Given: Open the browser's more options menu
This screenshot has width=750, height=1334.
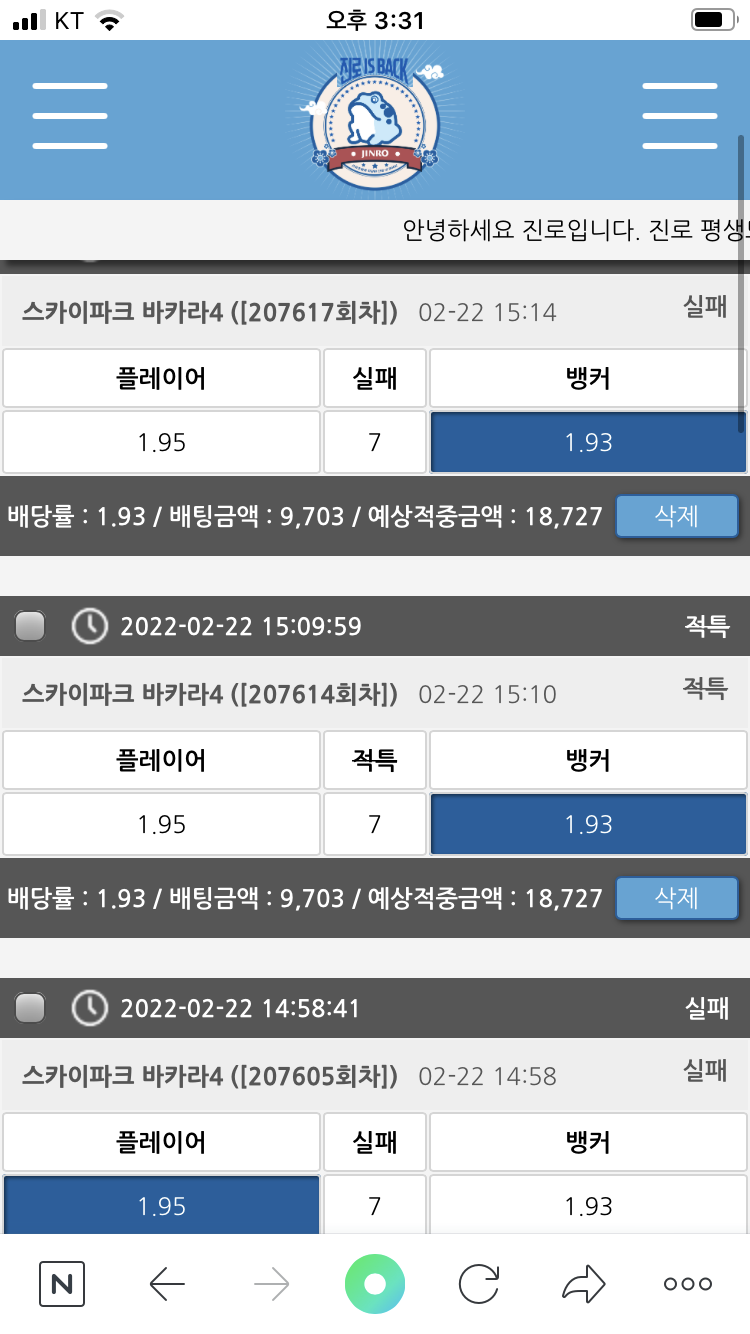Looking at the screenshot, I should (x=688, y=1284).
